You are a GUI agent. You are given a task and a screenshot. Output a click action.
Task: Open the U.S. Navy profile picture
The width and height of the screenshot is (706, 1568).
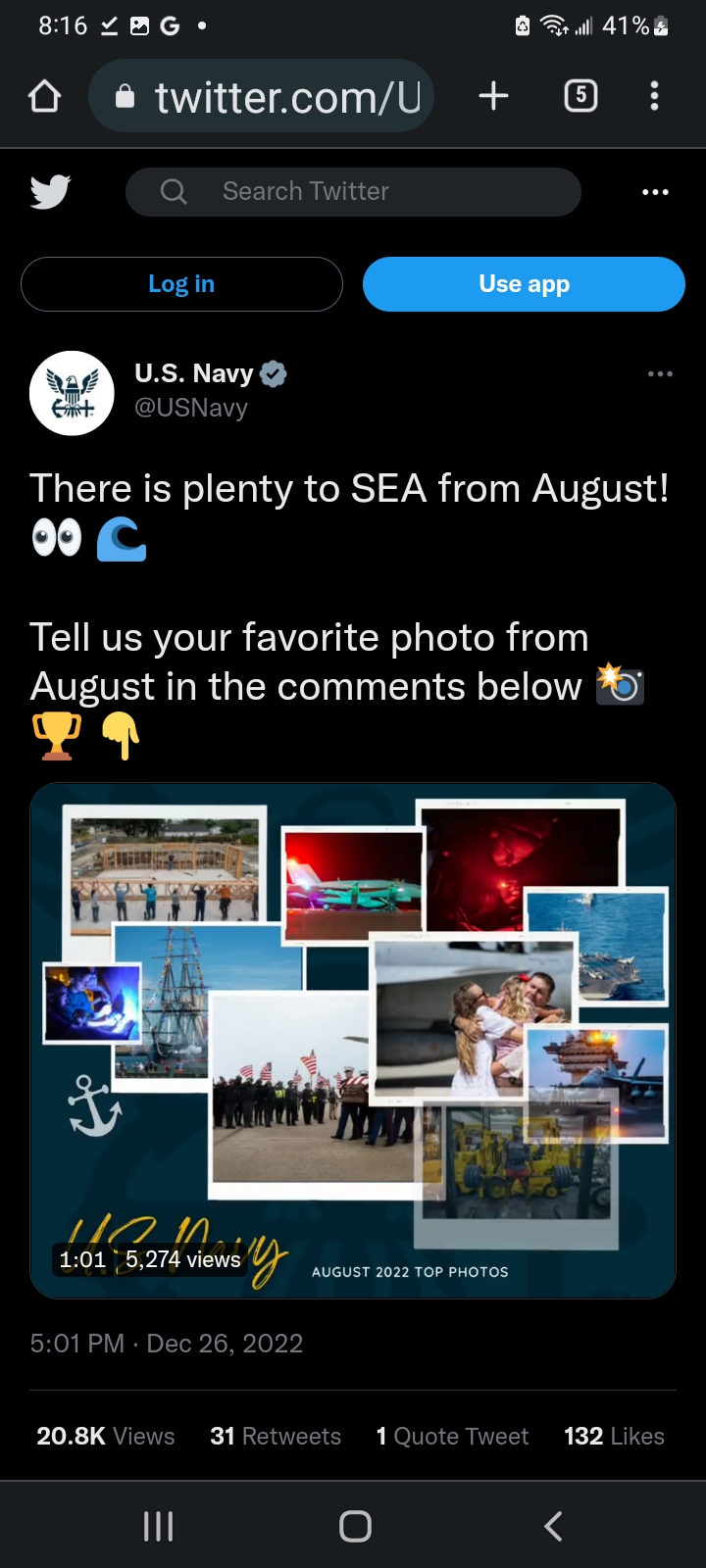(x=72, y=393)
